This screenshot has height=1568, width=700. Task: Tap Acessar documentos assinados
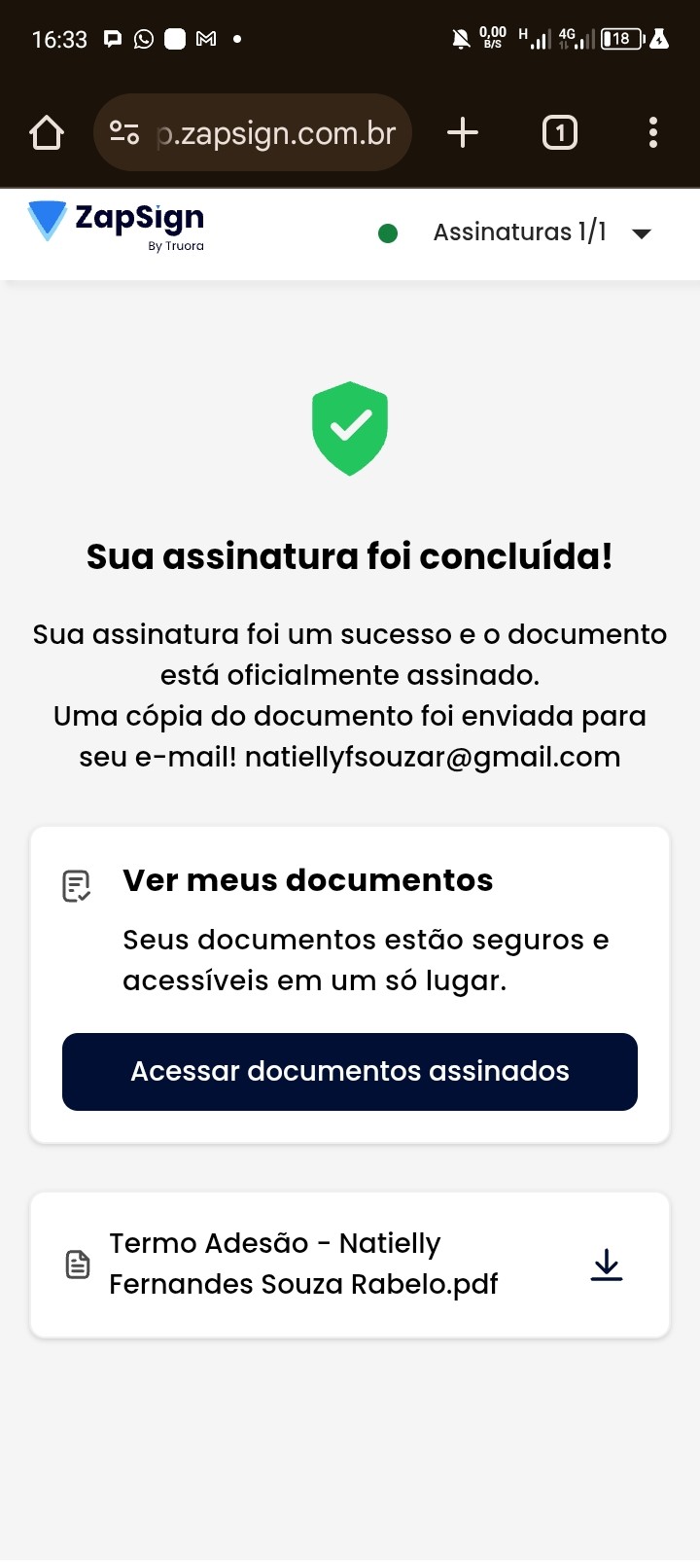[350, 1072]
